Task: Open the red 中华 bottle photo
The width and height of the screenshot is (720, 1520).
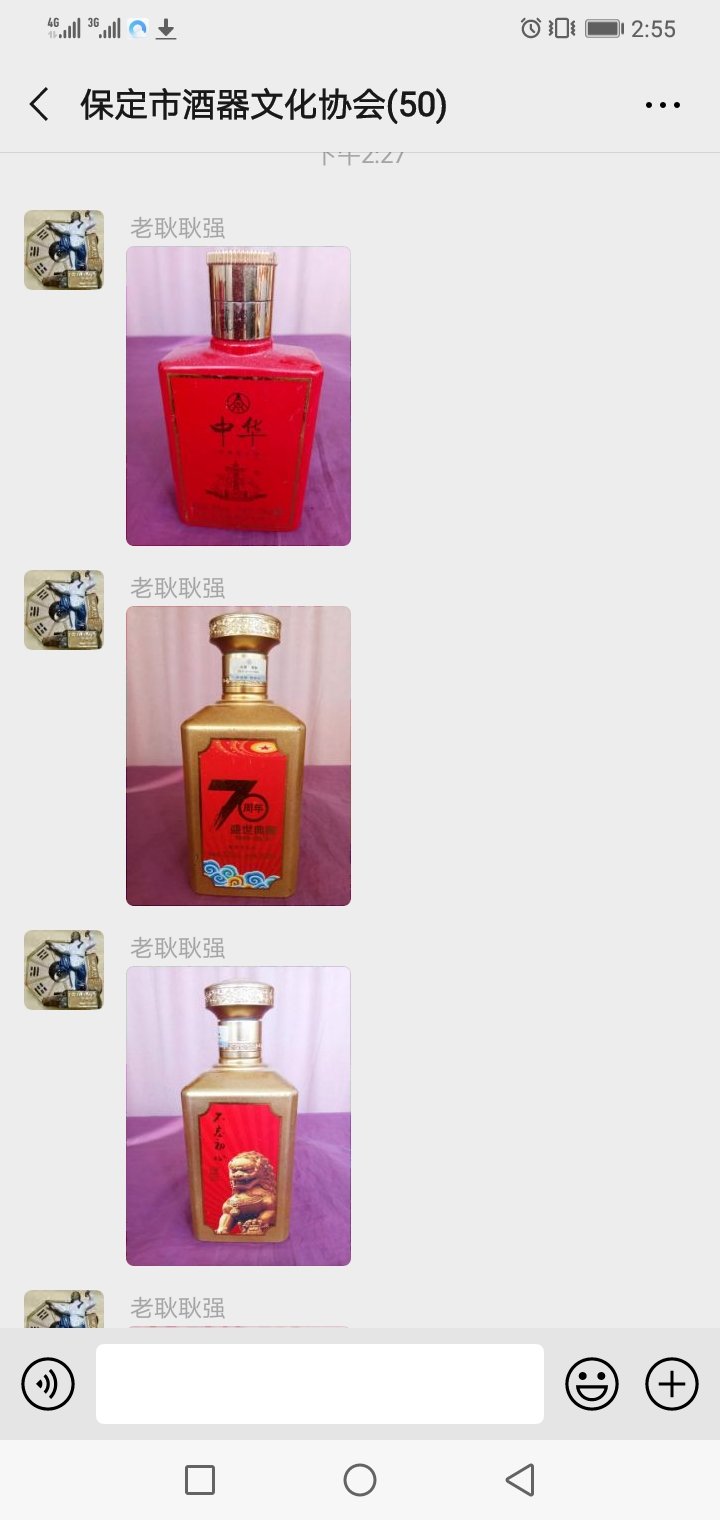Action: click(x=238, y=396)
